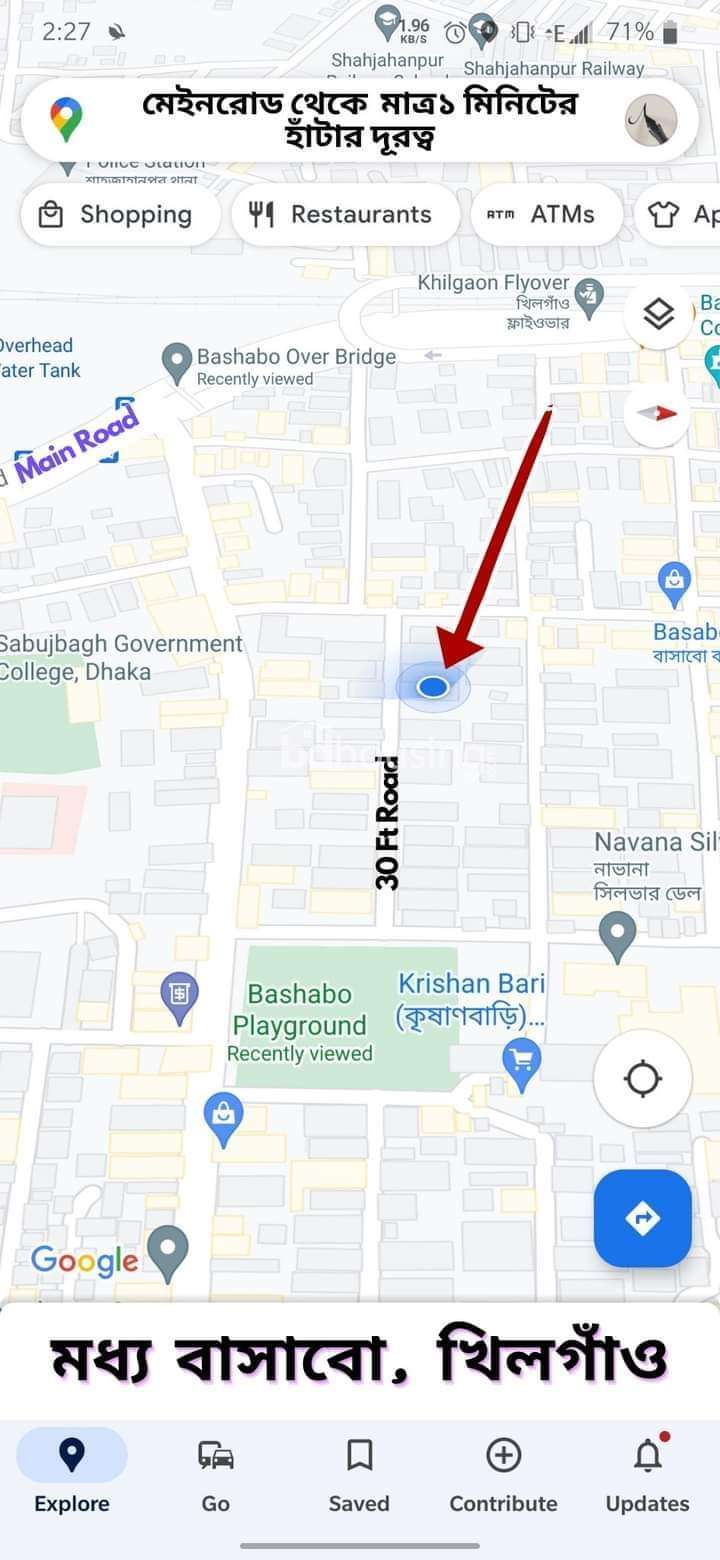Open the Krishan Bari shopping pin
The height and width of the screenshot is (1560, 720).
[521, 1058]
